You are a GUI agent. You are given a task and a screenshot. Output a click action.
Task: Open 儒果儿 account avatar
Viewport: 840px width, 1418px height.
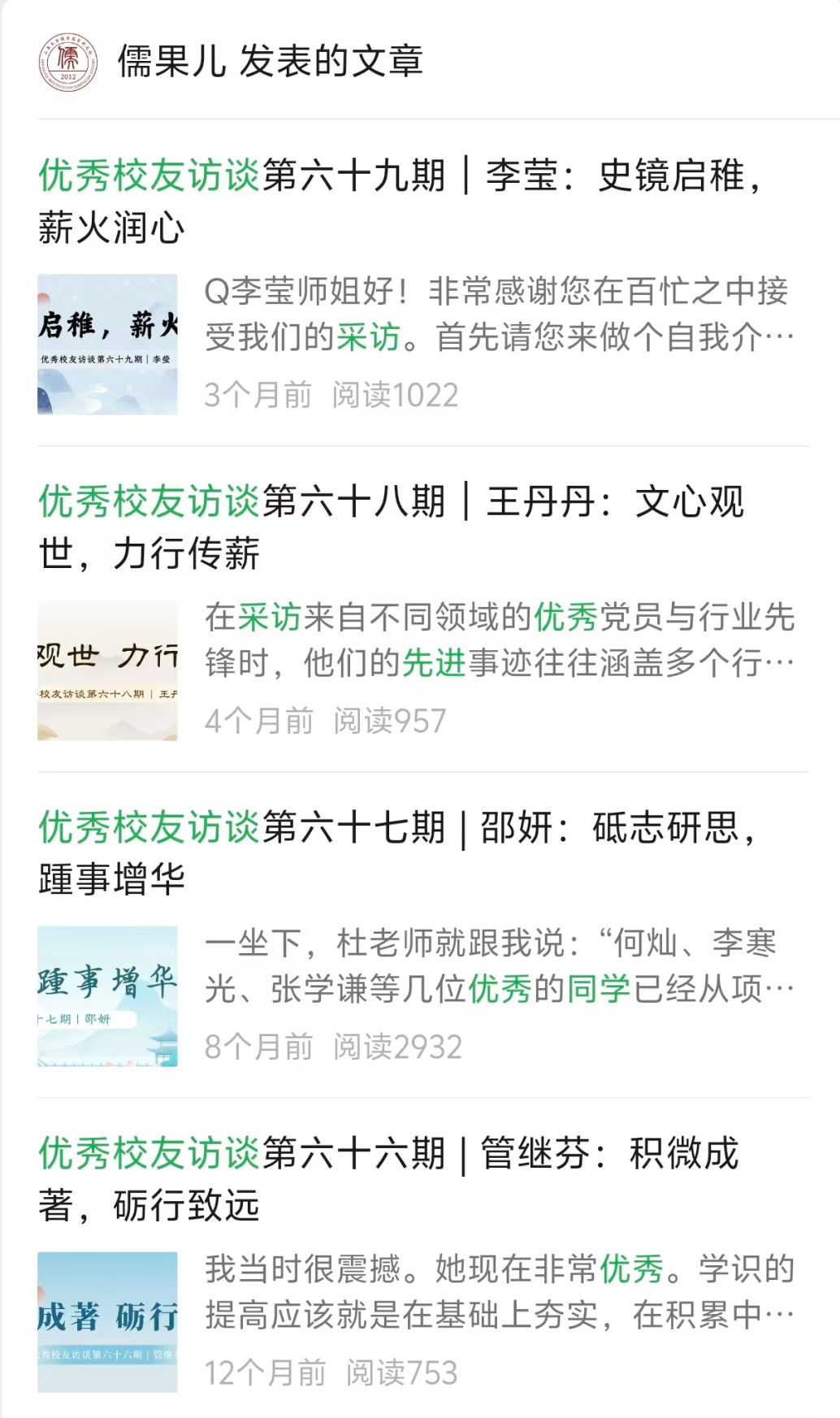pyautogui.click(x=68, y=63)
